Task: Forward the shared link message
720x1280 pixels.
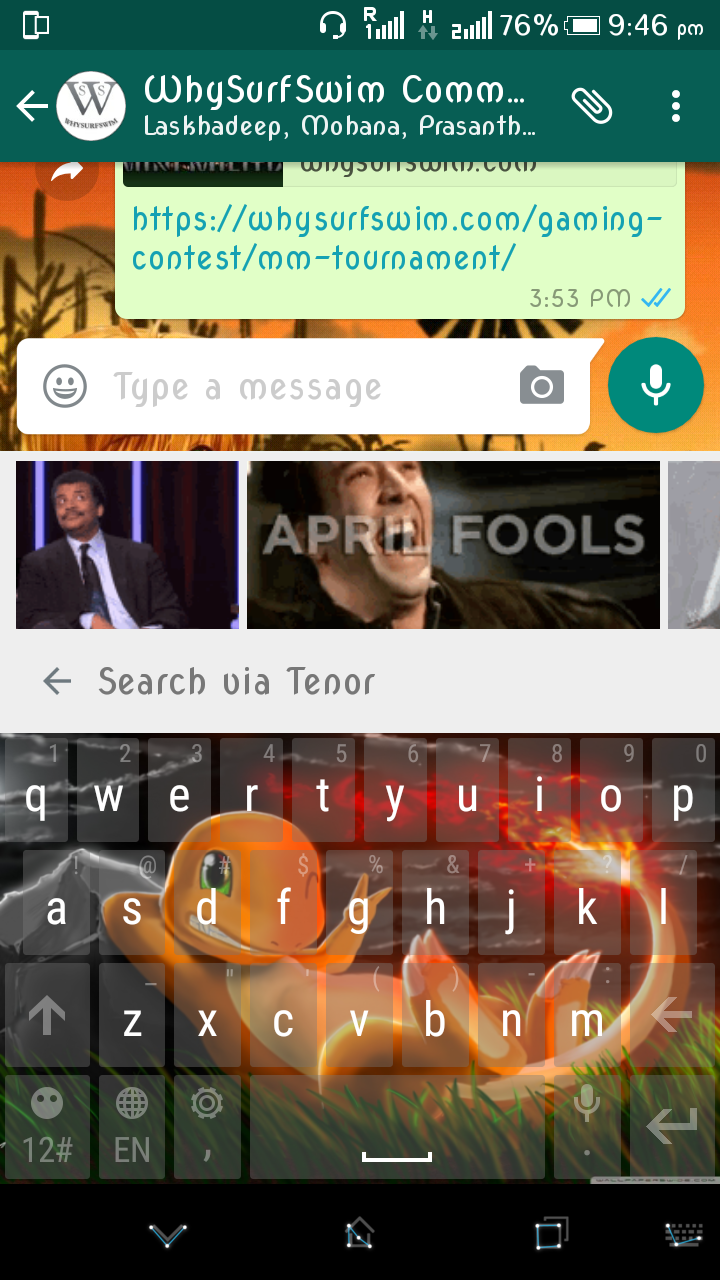Action: click(66, 174)
